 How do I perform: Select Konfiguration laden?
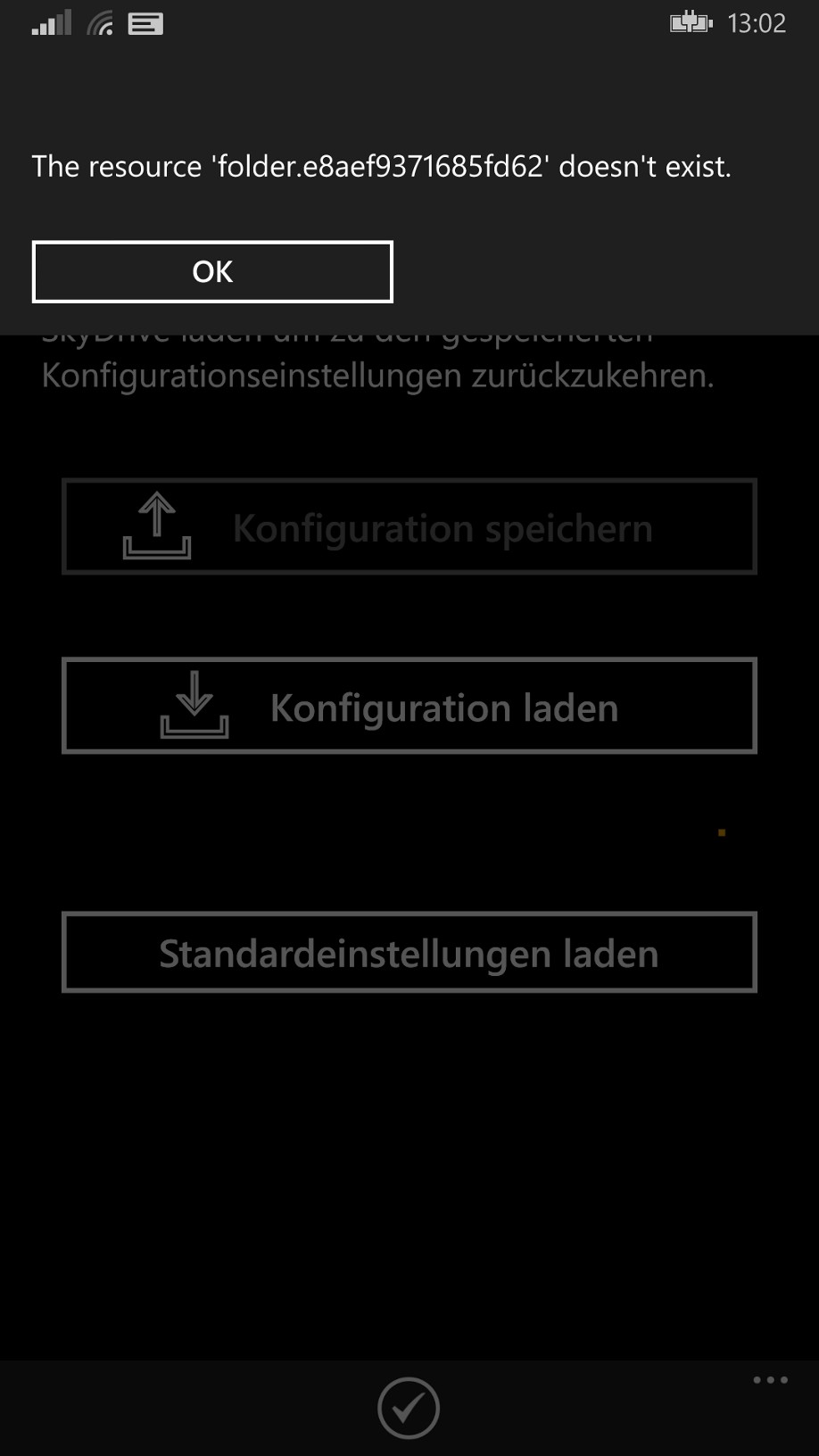409,706
